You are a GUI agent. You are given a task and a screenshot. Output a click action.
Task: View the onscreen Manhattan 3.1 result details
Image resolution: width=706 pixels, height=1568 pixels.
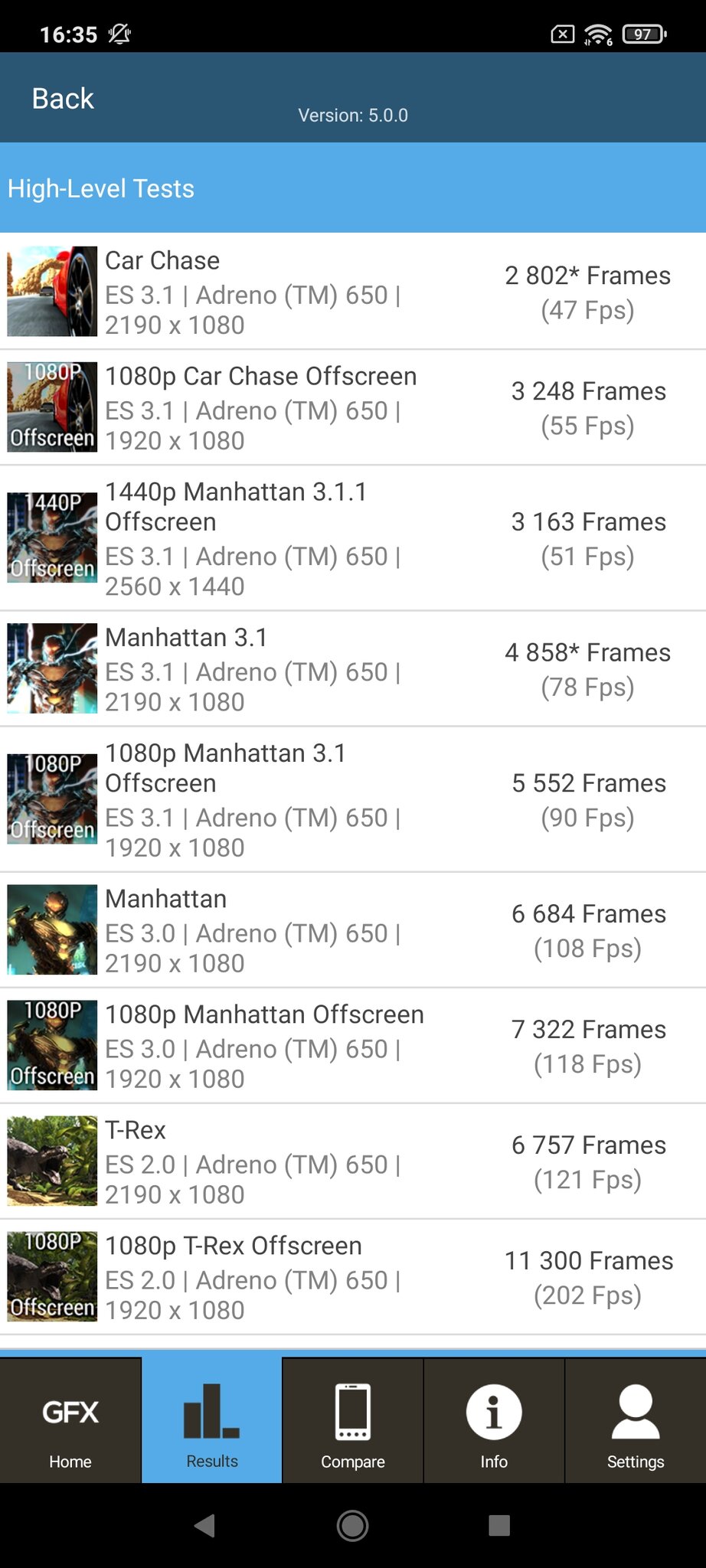tap(352, 668)
